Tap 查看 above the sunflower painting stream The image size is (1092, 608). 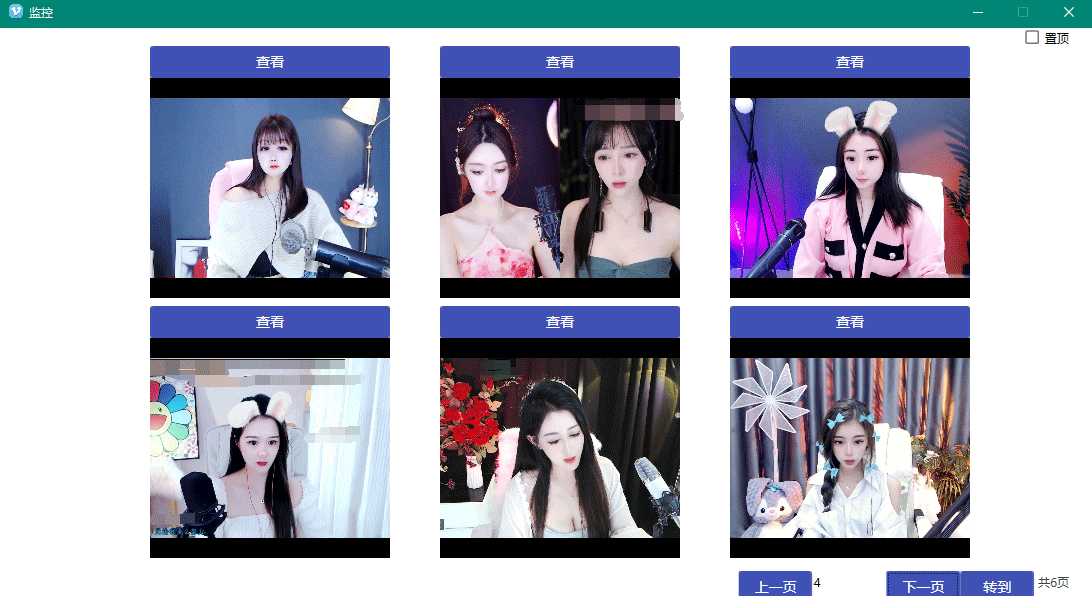pos(270,322)
